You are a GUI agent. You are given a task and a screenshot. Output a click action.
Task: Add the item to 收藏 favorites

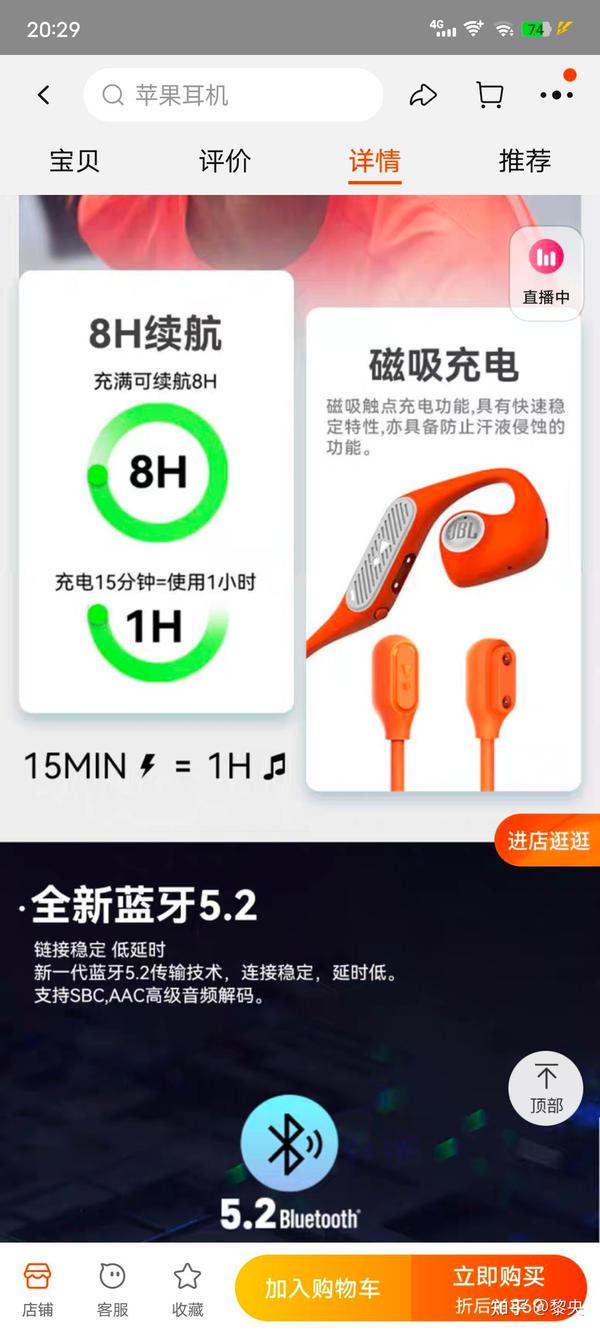point(187,1289)
